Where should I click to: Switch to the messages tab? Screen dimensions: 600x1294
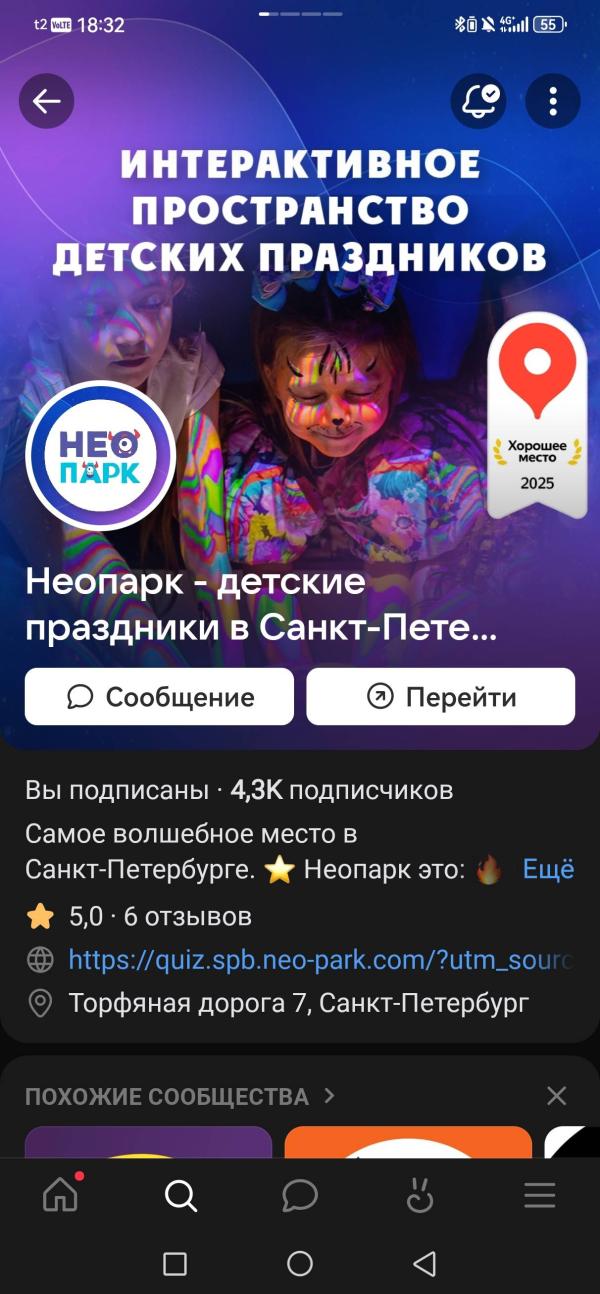coord(300,1195)
